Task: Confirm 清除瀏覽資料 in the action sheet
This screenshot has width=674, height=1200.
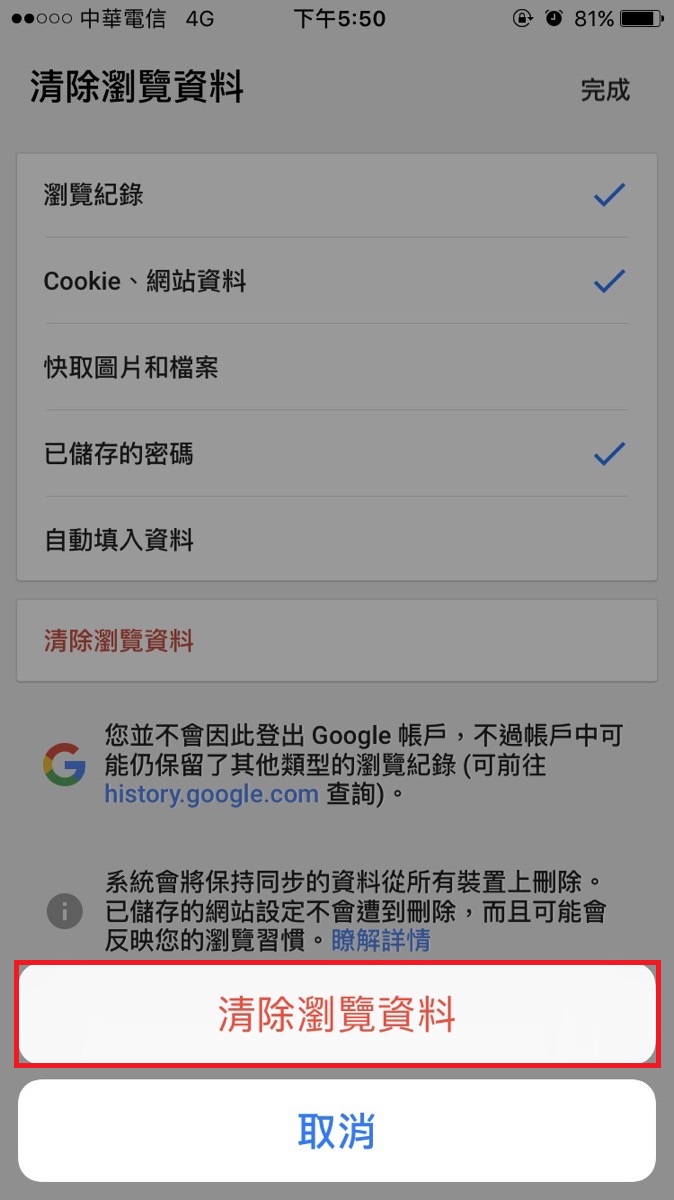Action: point(337,1014)
